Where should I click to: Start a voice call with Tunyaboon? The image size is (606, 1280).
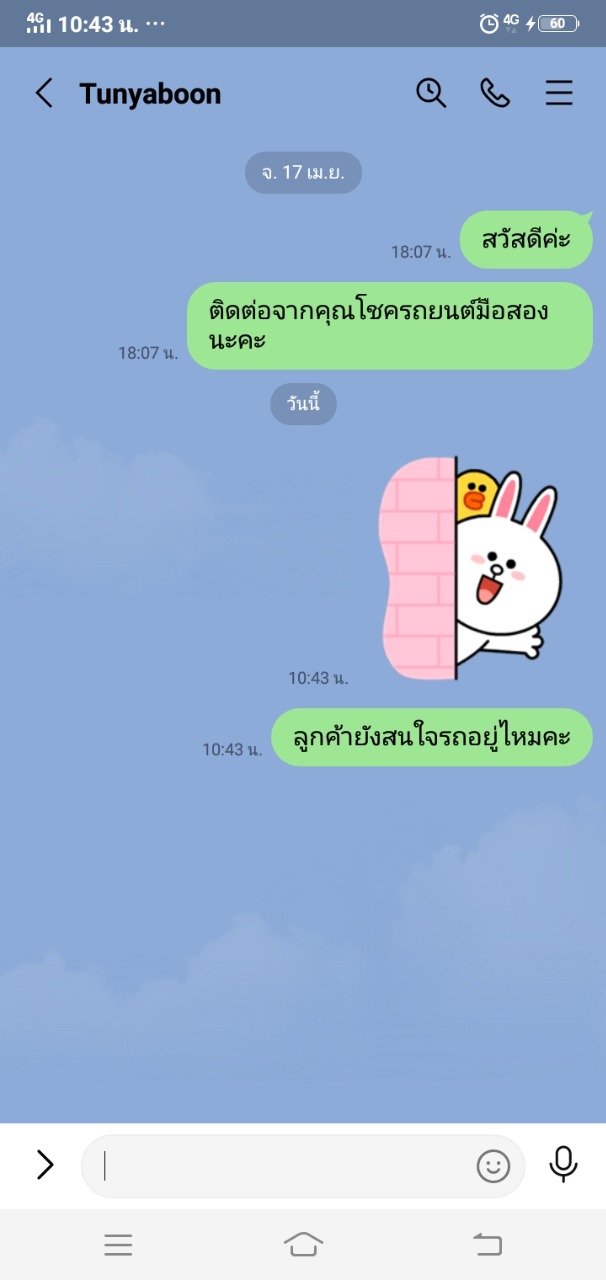tap(495, 93)
